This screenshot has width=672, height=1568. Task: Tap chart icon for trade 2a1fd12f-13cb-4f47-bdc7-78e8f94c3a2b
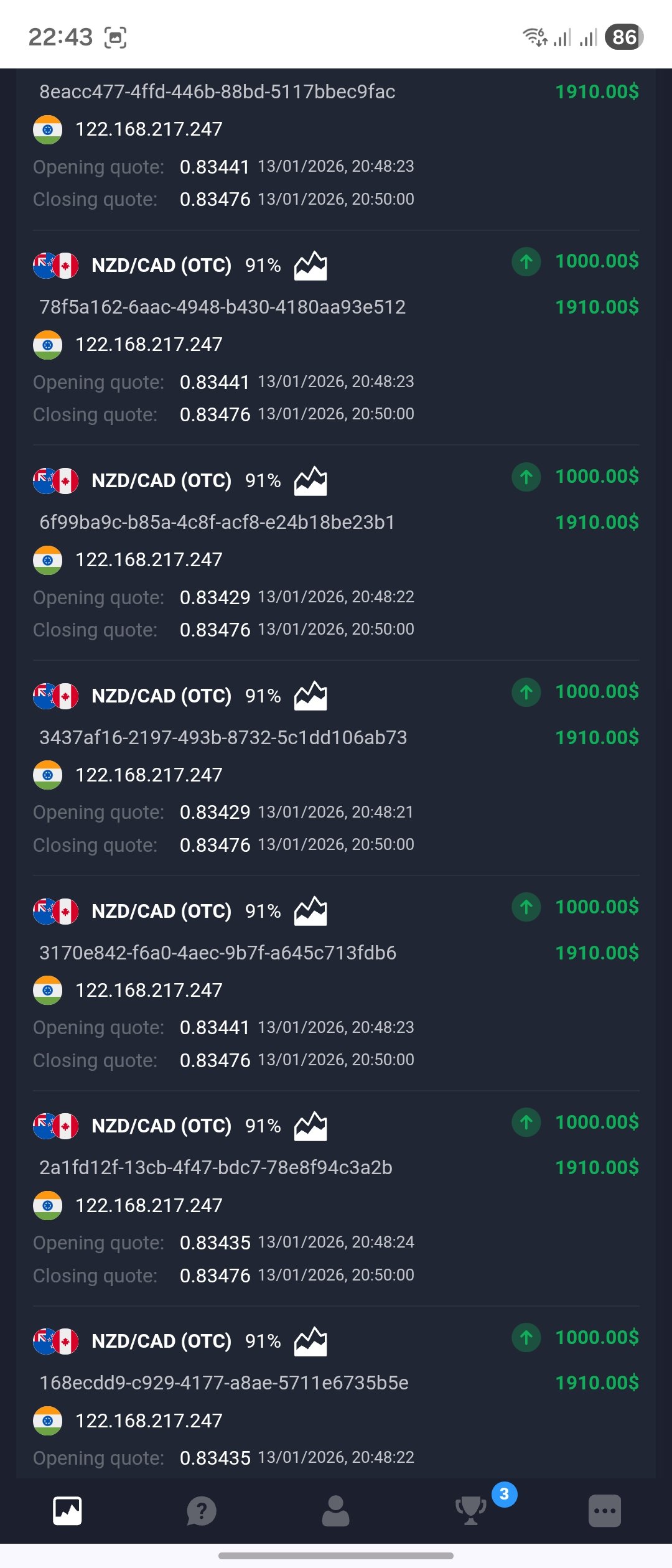click(310, 1126)
